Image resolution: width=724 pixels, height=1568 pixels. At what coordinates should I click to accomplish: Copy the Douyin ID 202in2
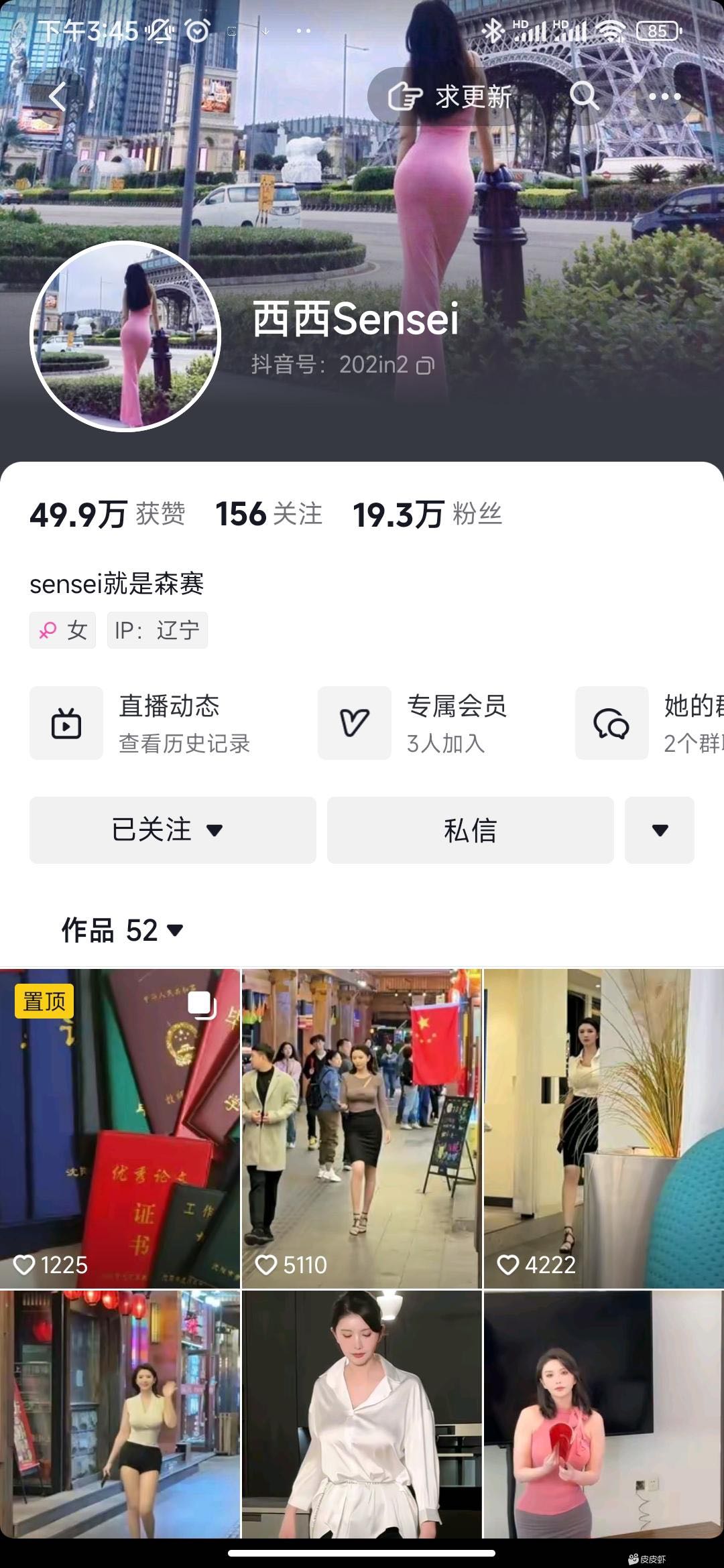point(426,365)
